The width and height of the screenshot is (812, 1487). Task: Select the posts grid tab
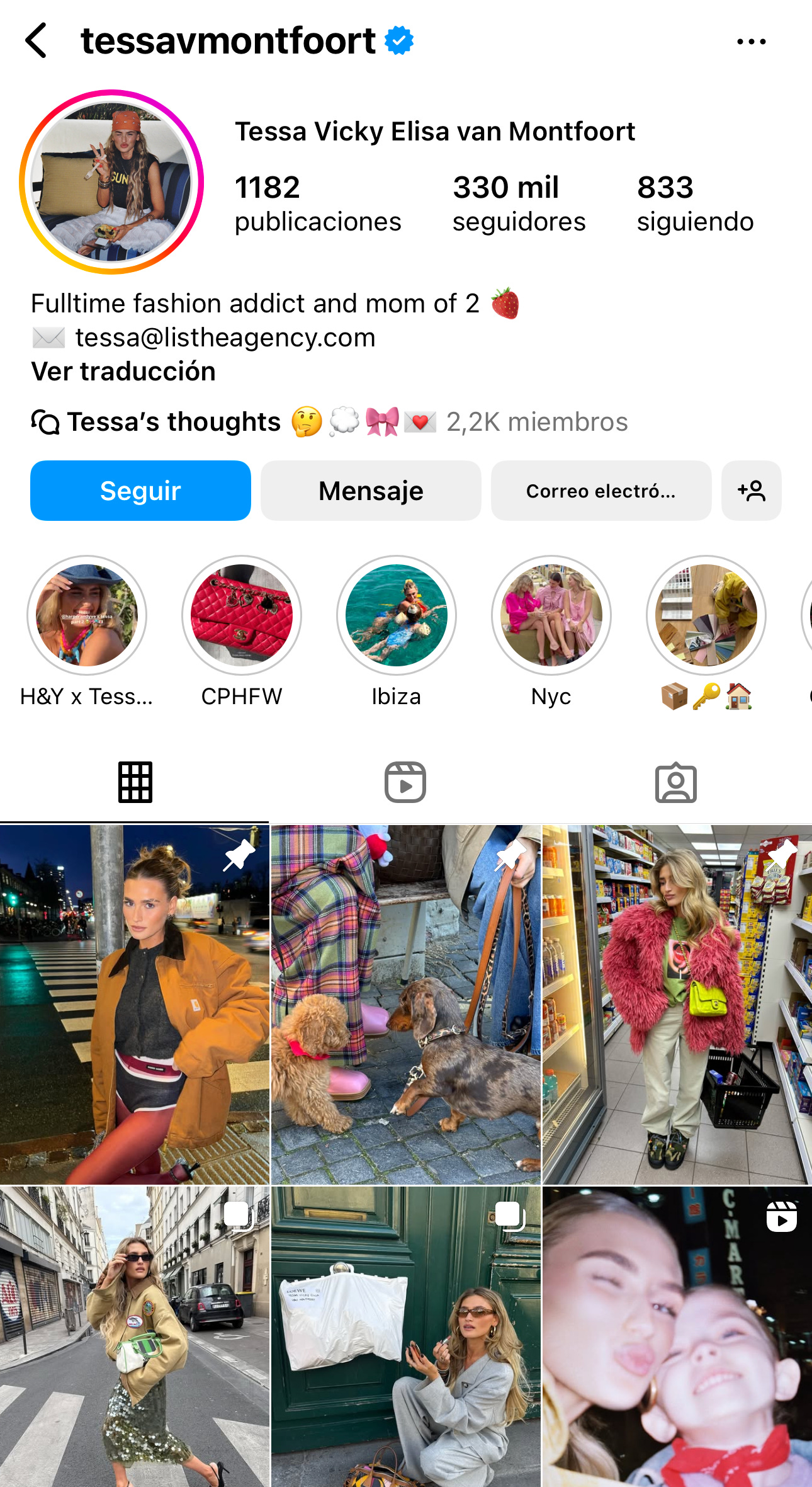coord(135,783)
